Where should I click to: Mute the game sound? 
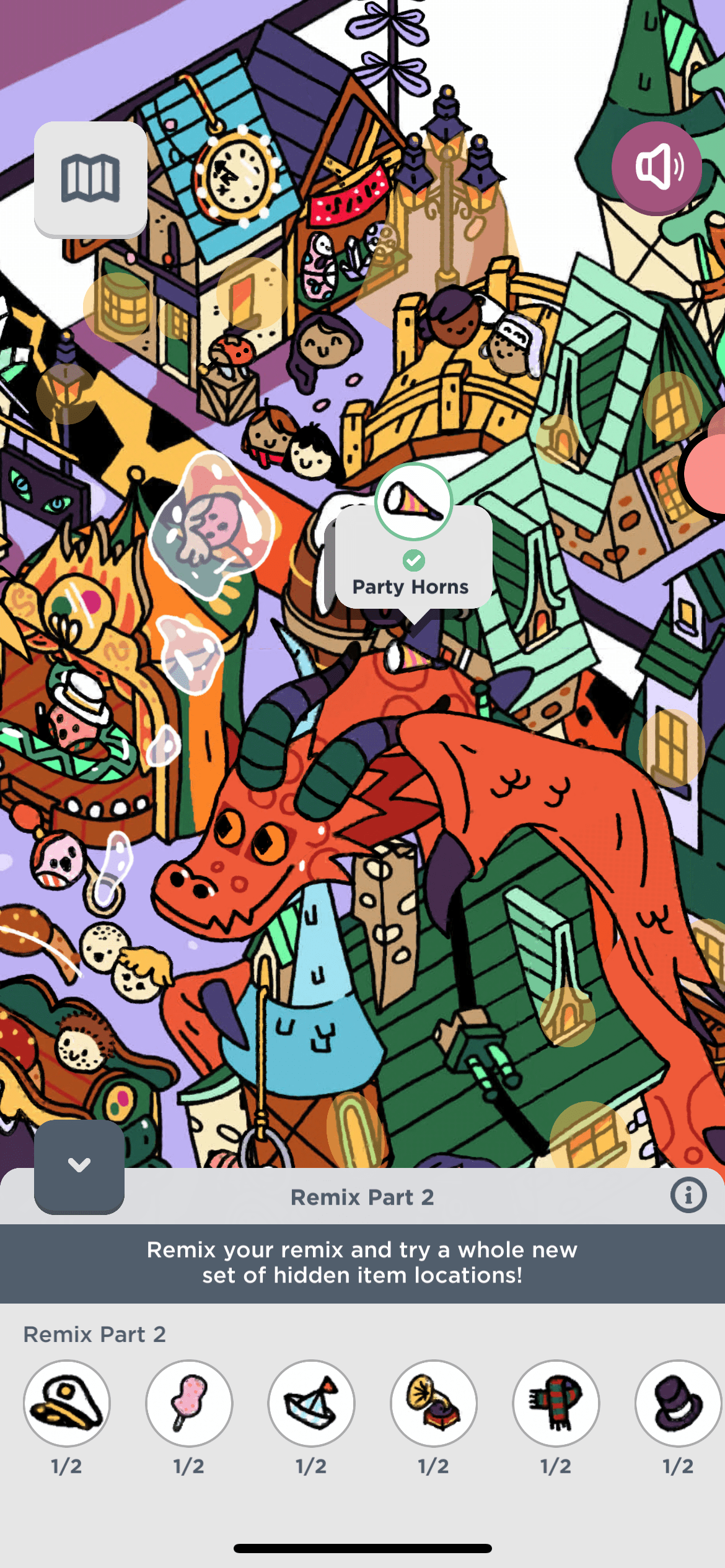coord(657,167)
